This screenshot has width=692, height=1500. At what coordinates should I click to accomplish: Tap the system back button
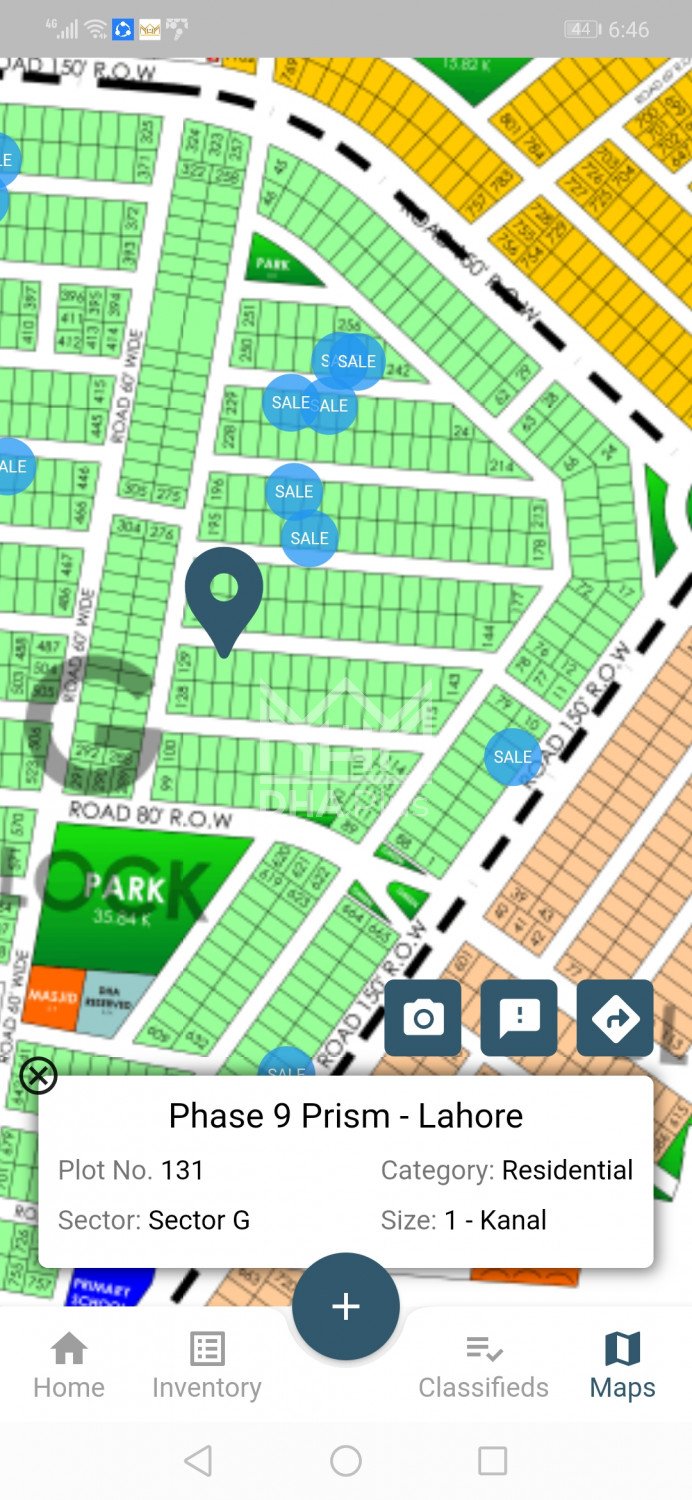pyautogui.click(x=198, y=1461)
